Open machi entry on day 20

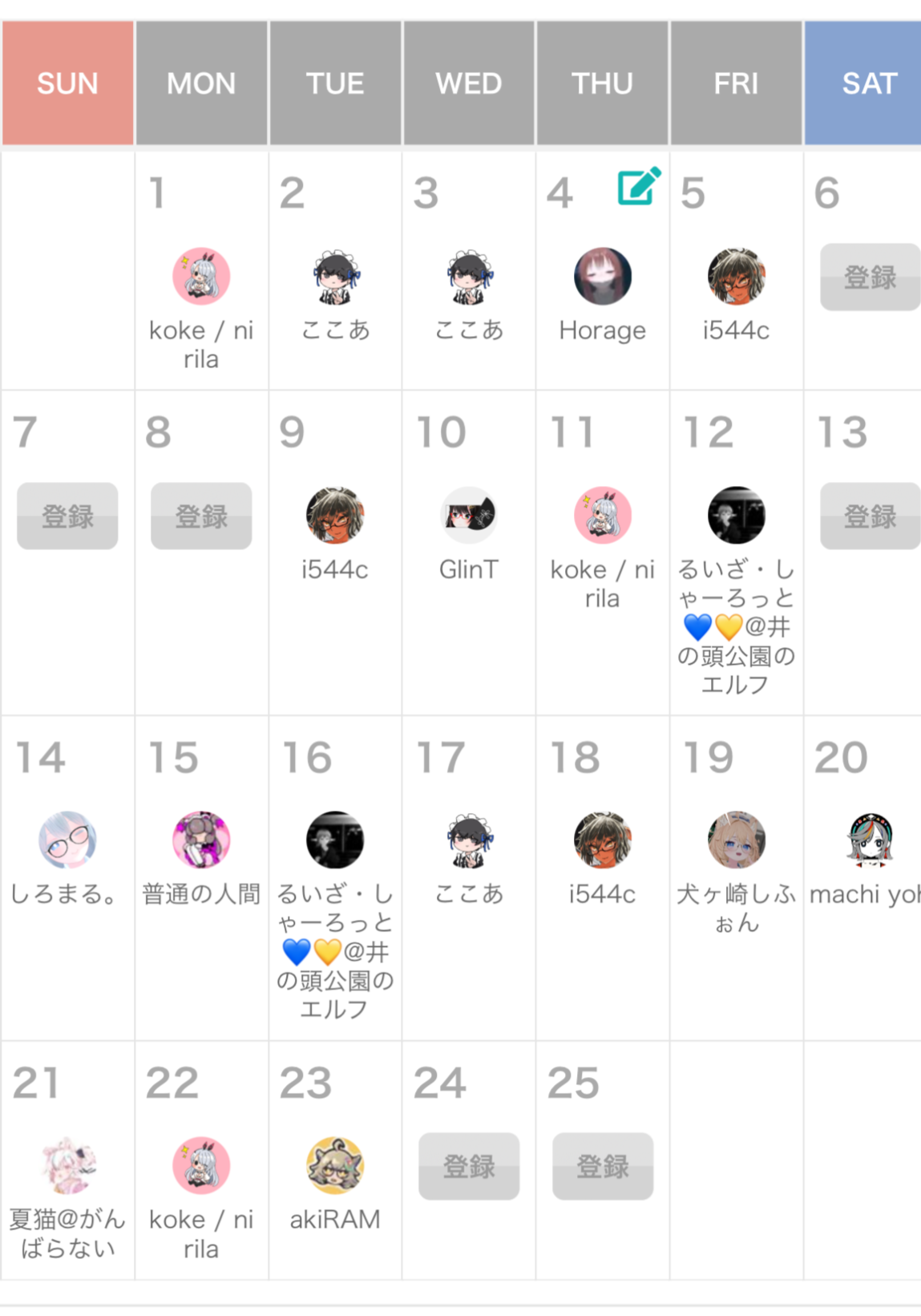tap(870, 840)
